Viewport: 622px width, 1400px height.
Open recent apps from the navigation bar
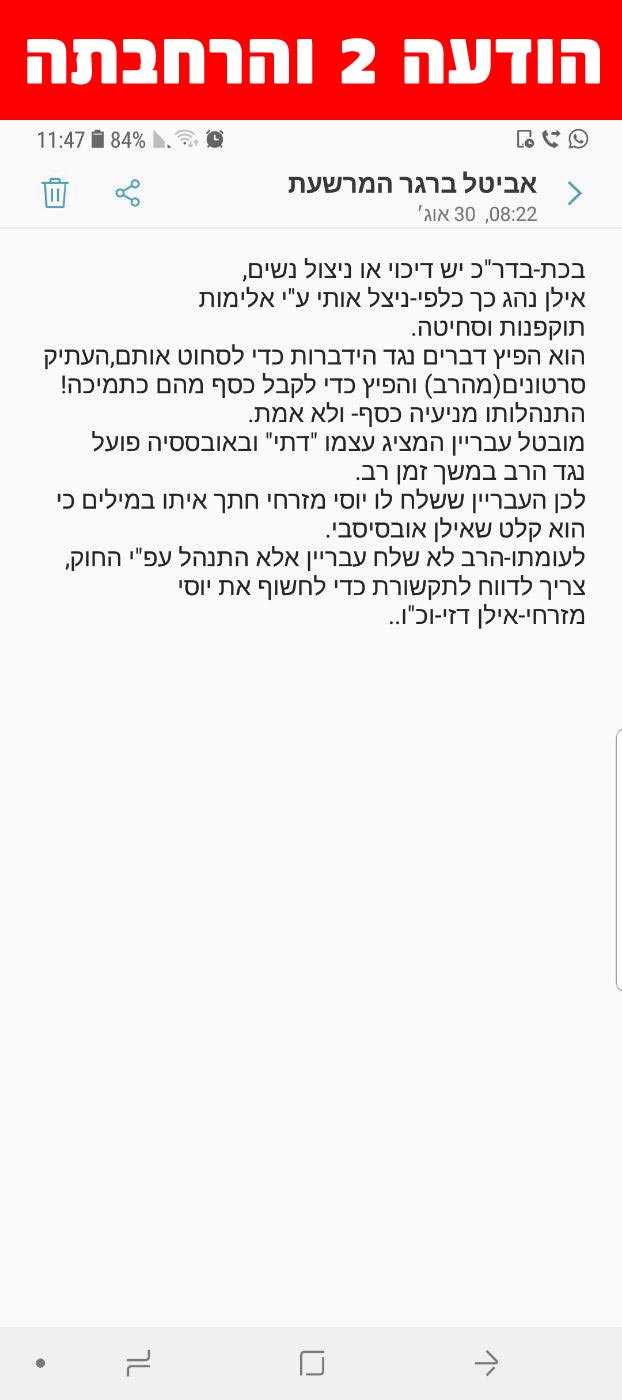[x=138, y=1362]
